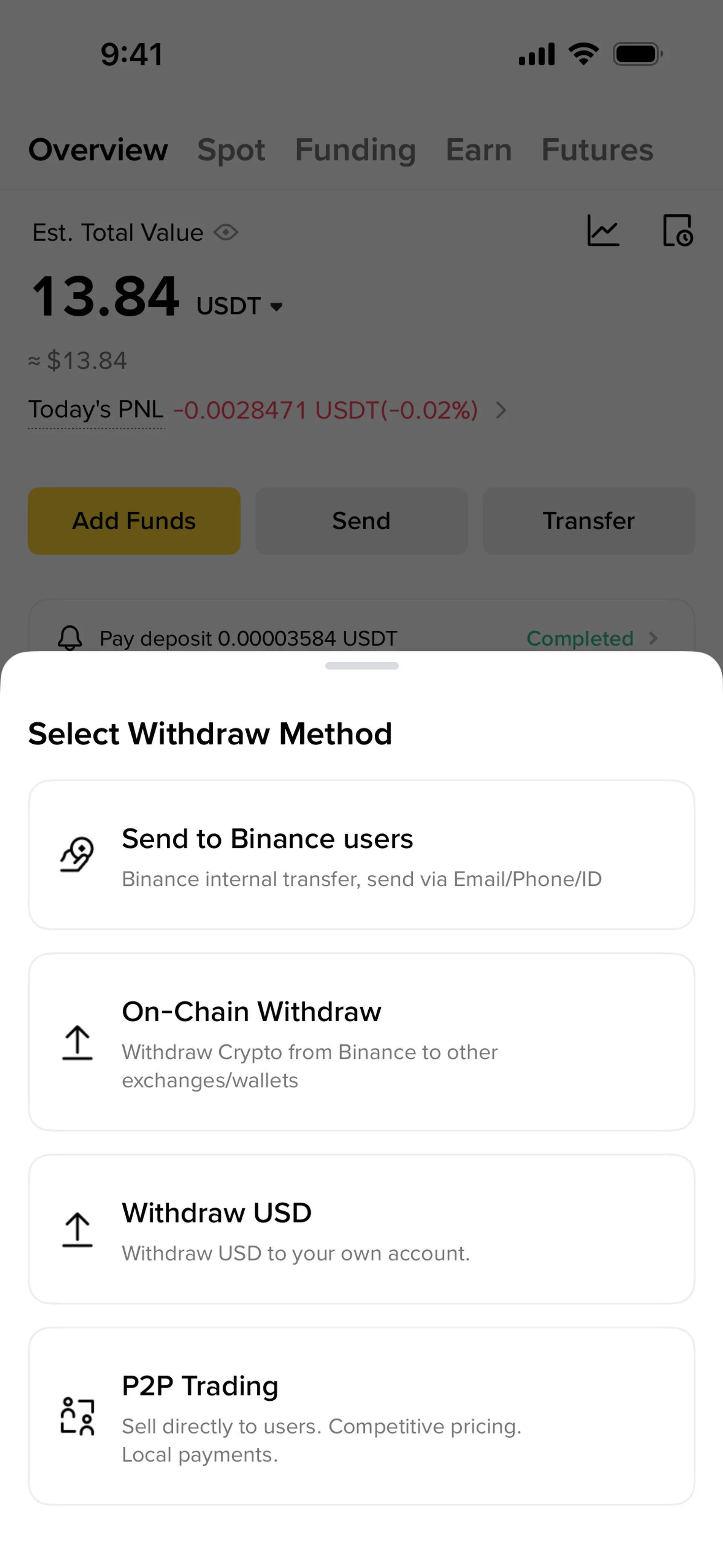Choose On-Chain Withdraw option
The width and height of the screenshot is (723, 1568).
[361, 1041]
